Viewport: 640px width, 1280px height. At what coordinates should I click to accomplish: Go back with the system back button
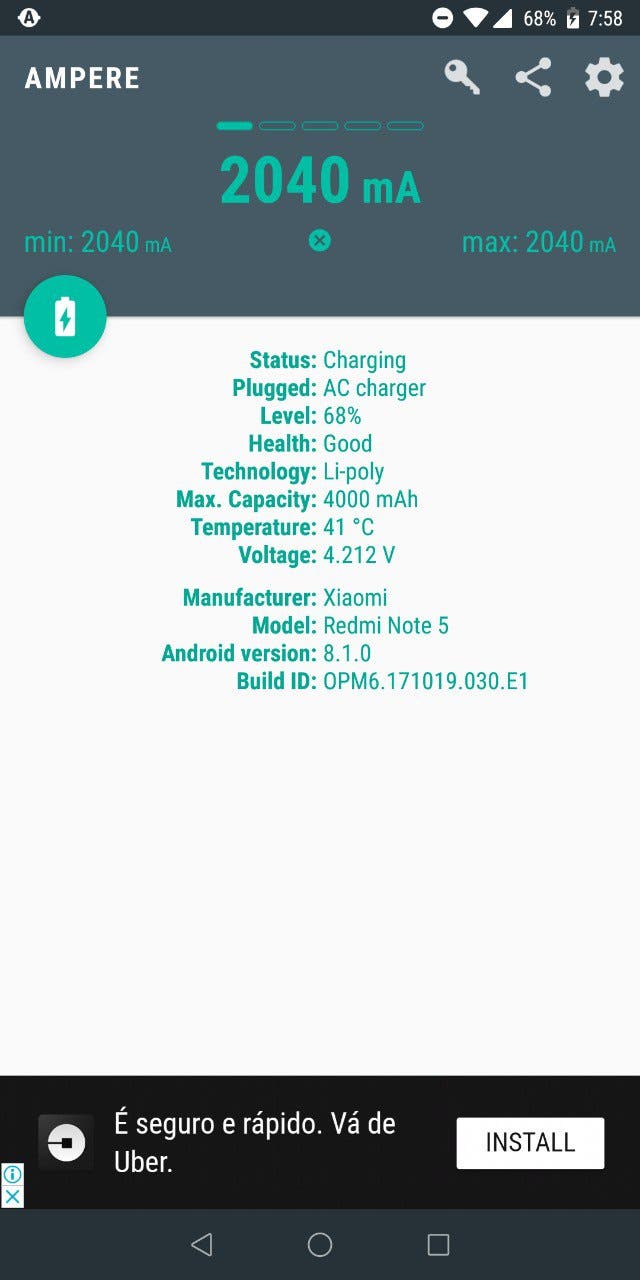pos(201,1244)
